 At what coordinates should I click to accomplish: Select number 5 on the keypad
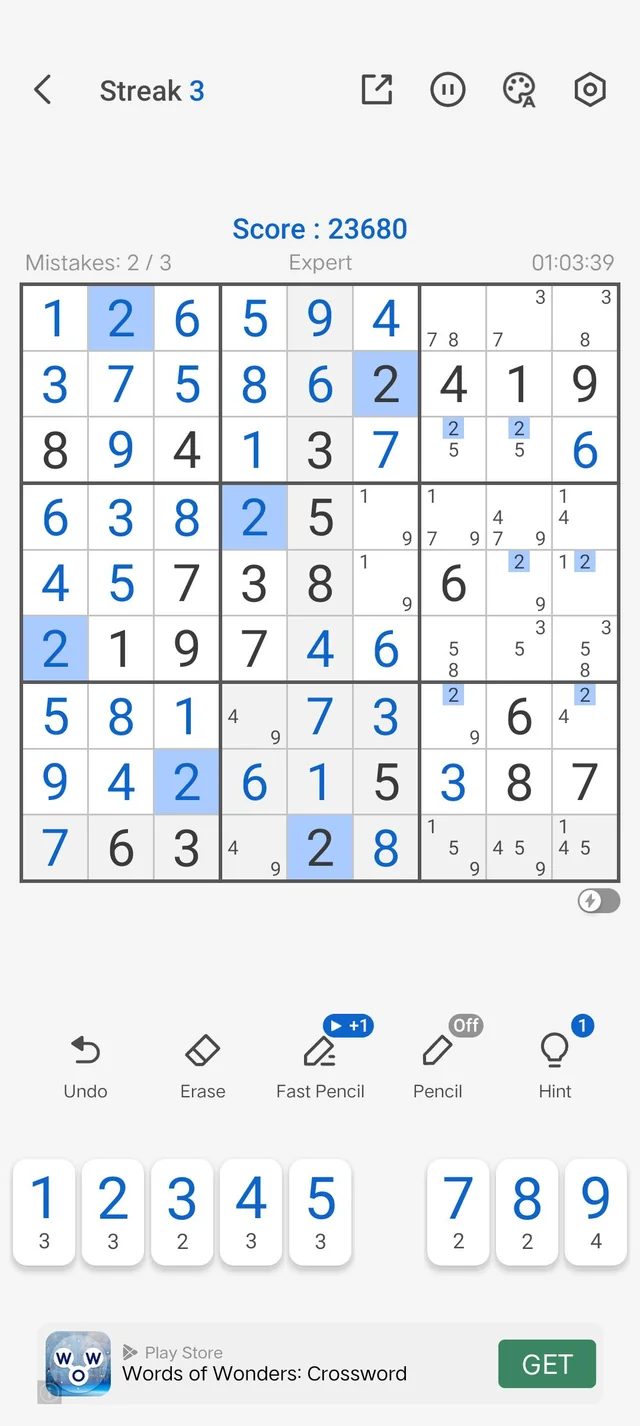[x=320, y=1213]
